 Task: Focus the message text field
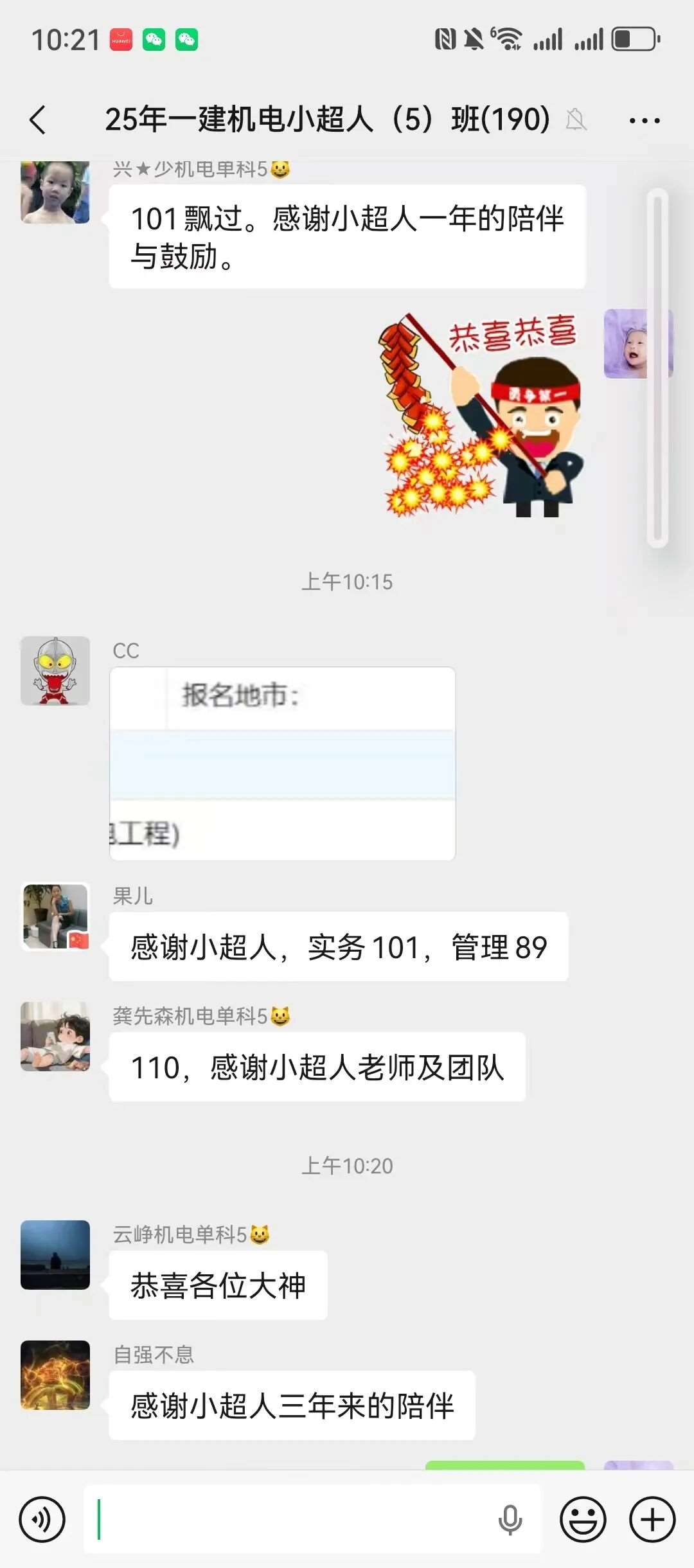[289, 1520]
